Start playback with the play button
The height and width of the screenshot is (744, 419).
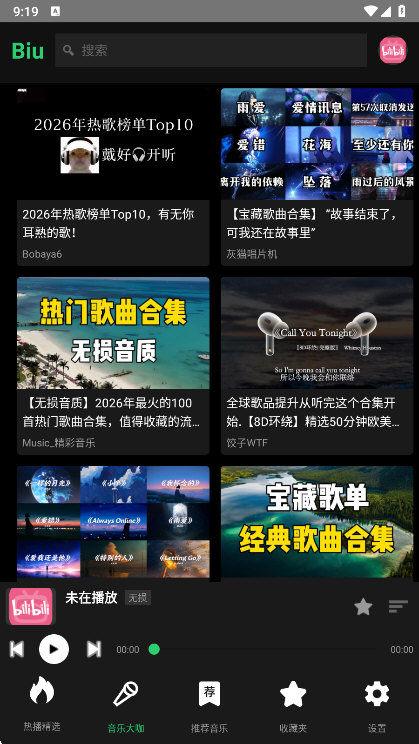pos(54,649)
